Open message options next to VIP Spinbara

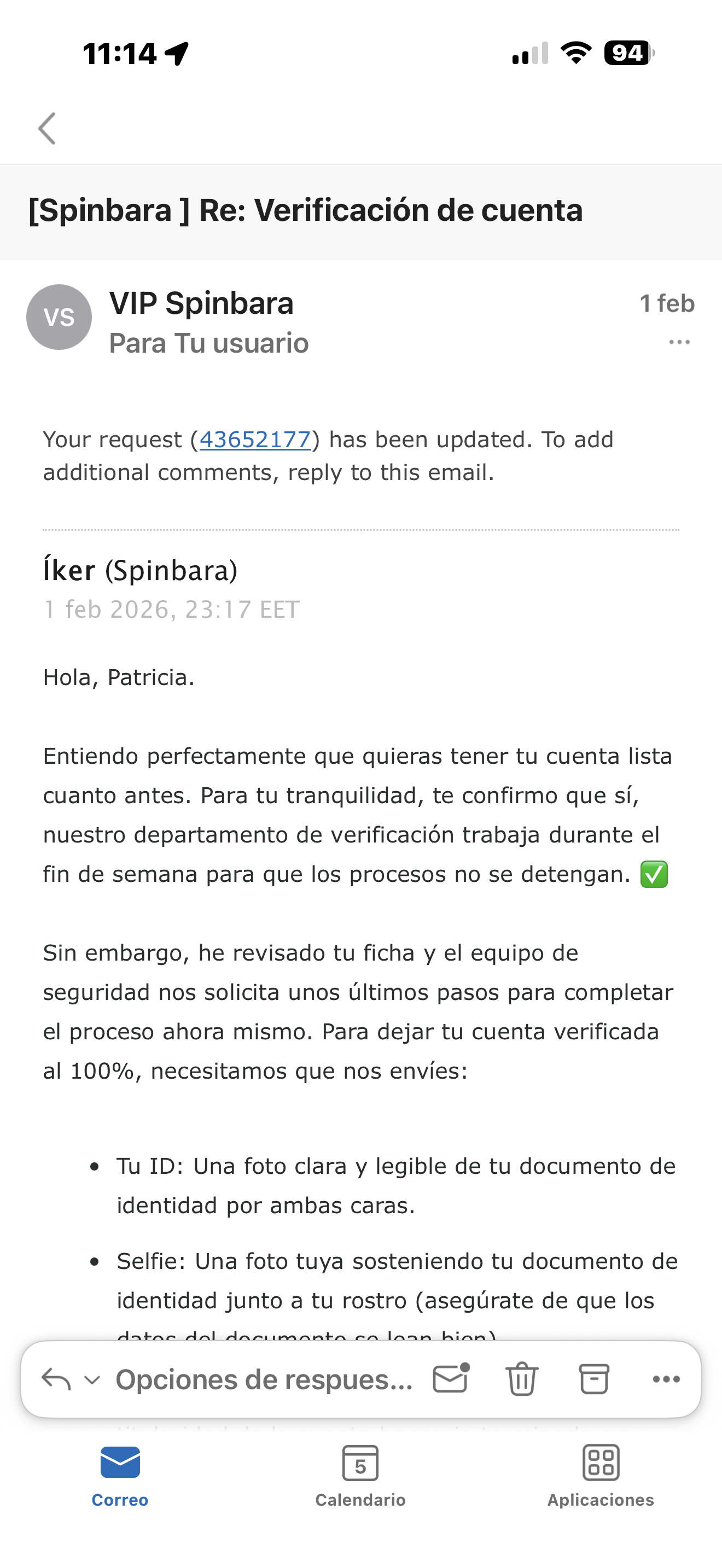[x=679, y=342]
